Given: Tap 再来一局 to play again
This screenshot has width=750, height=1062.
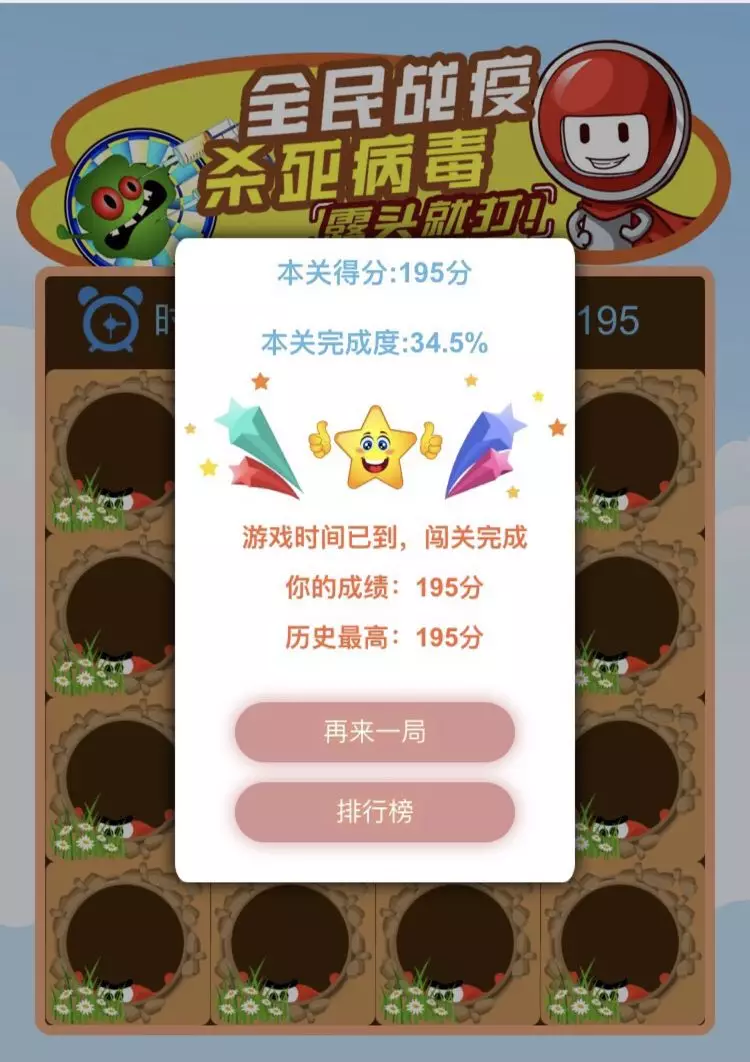Looking at the screenshot, I should 374,732.
